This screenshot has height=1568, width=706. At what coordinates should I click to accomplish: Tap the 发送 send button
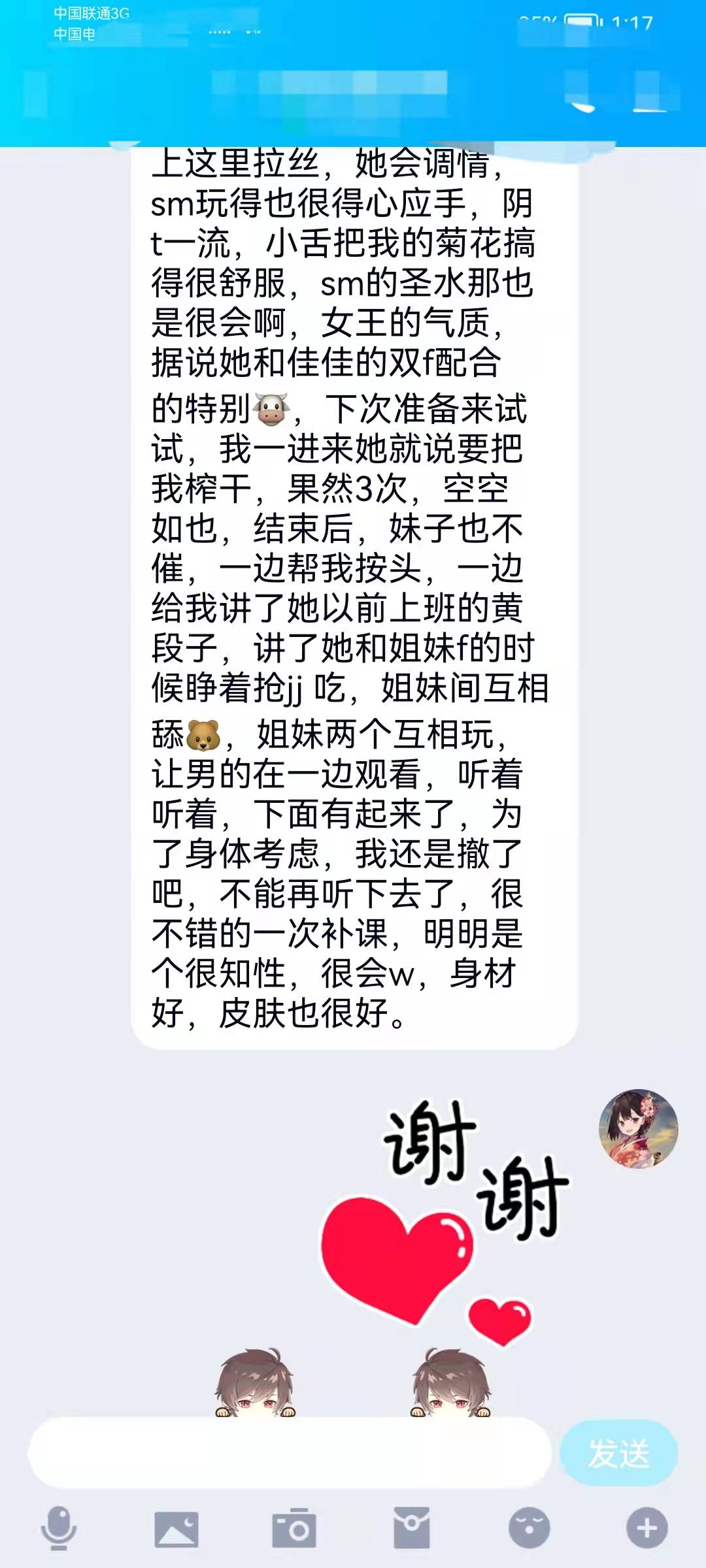(618, 1453)
